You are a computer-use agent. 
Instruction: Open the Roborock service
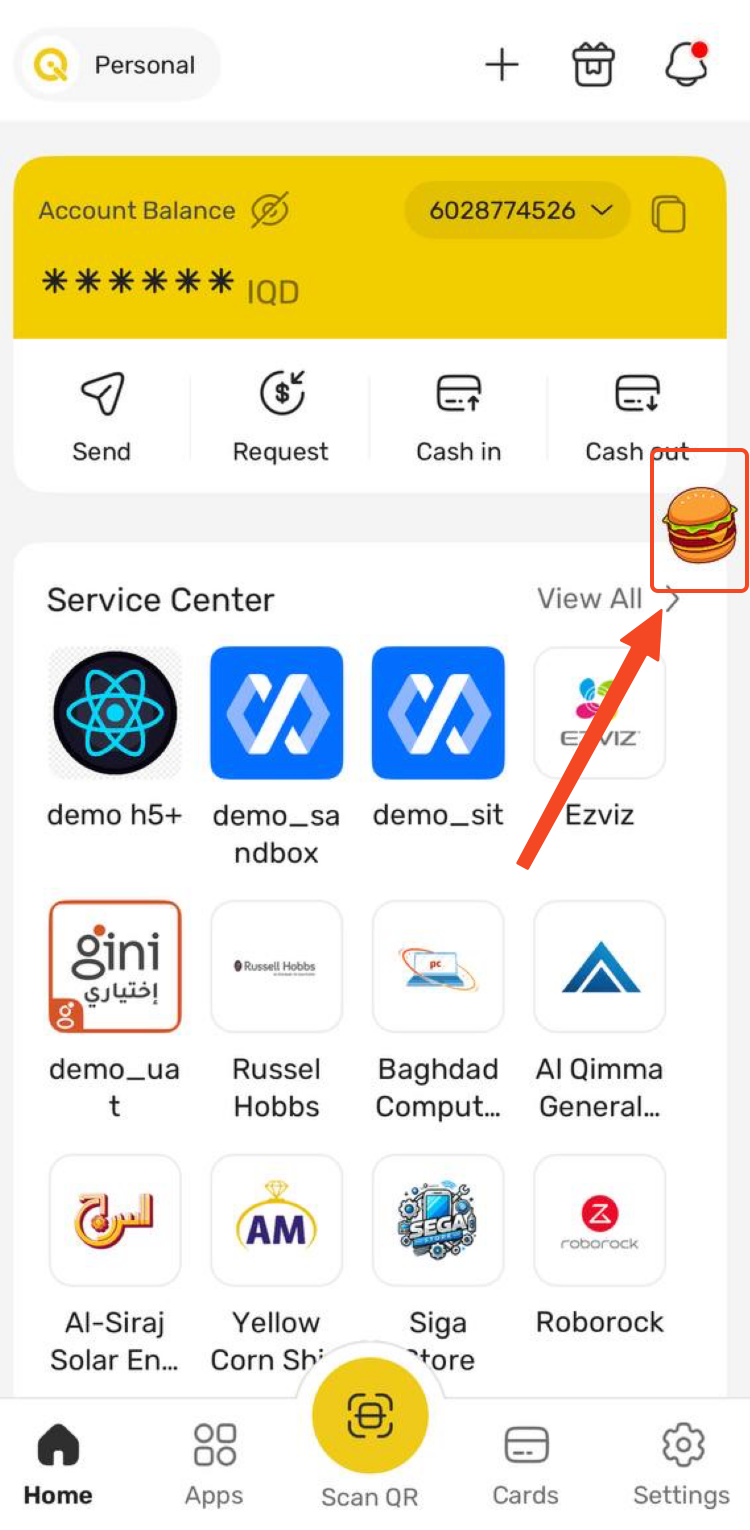click(600, 1221)
